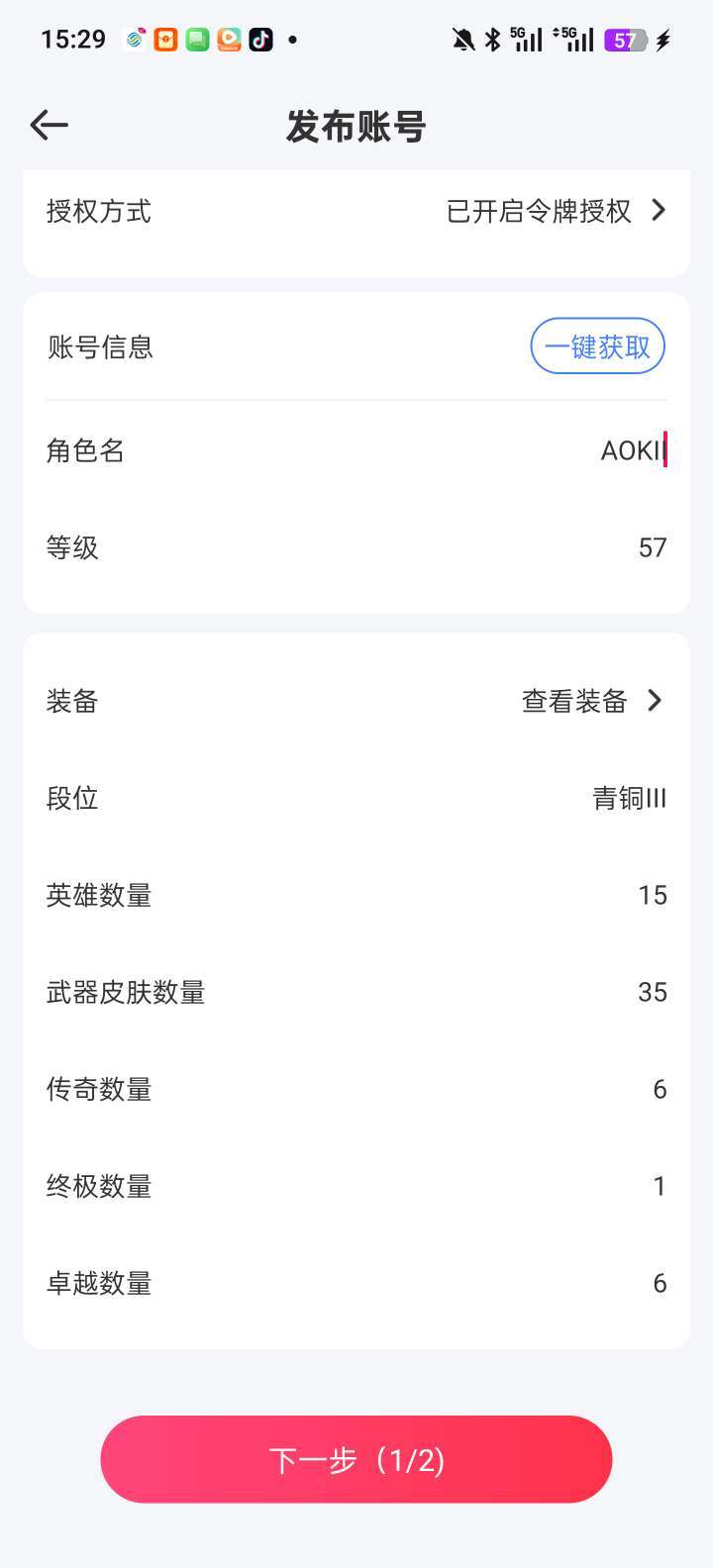Select the 段位 row showing 青铜III
Screen dimensions: 713x1568
coord(356,798)
